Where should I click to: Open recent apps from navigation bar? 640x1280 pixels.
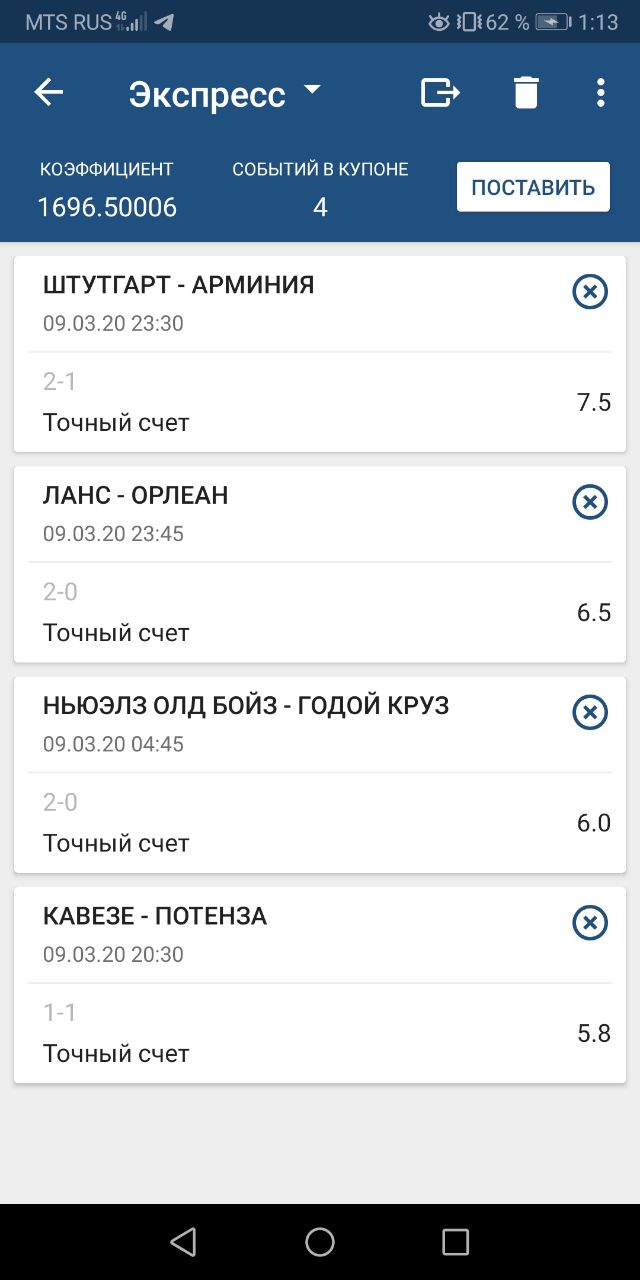pos(455,1242)
